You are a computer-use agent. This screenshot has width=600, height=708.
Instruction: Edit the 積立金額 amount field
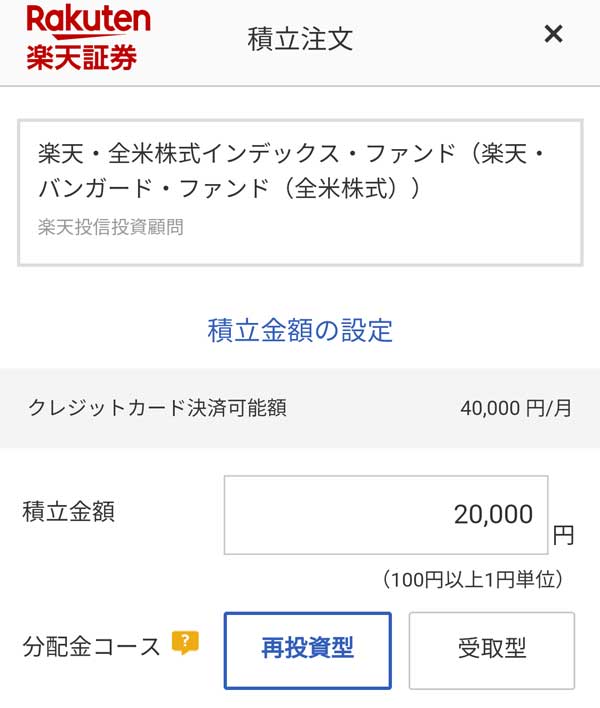[386, 515]
